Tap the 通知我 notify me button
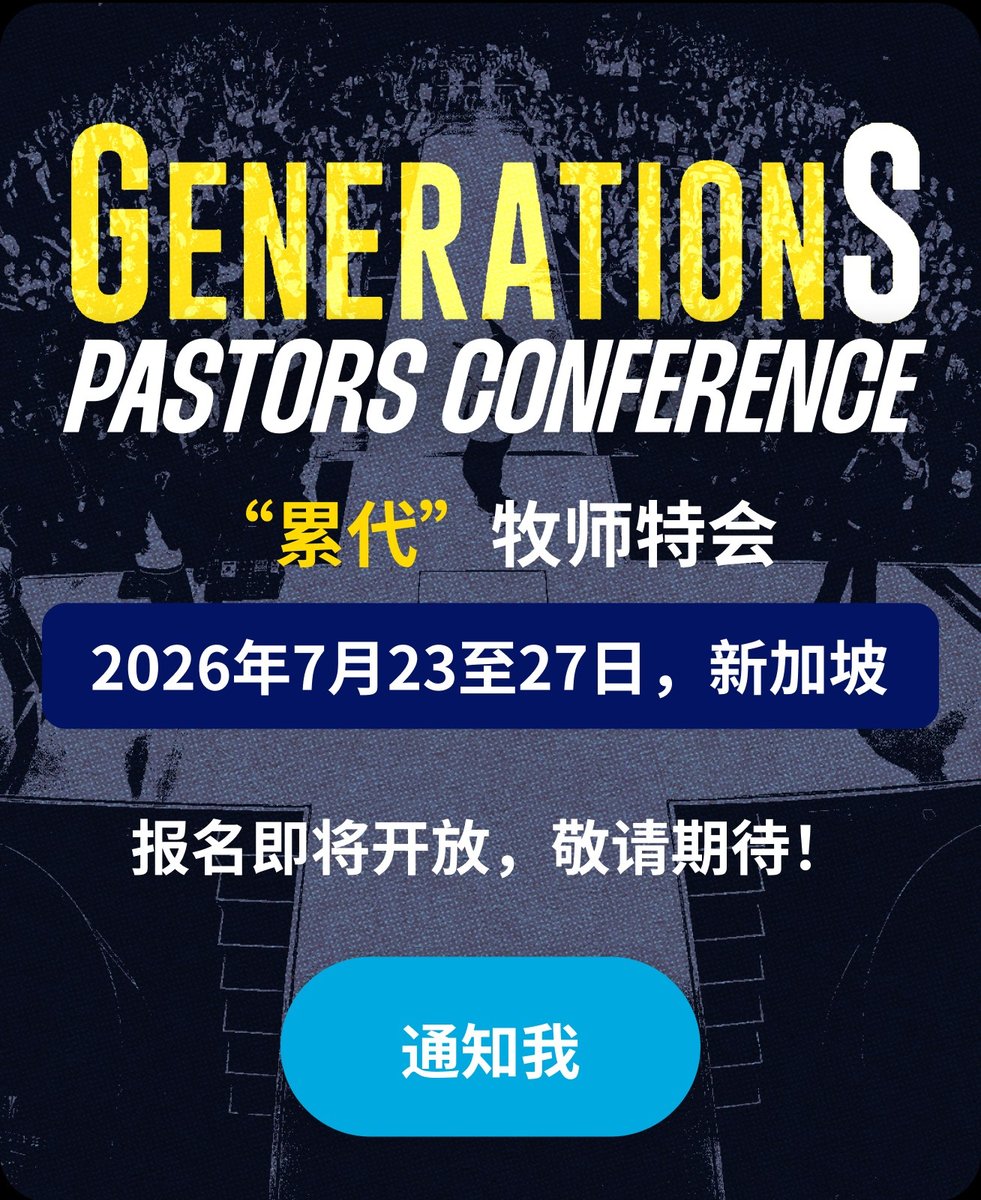This screenshot has width=981, height=1200. point(490,1047)
